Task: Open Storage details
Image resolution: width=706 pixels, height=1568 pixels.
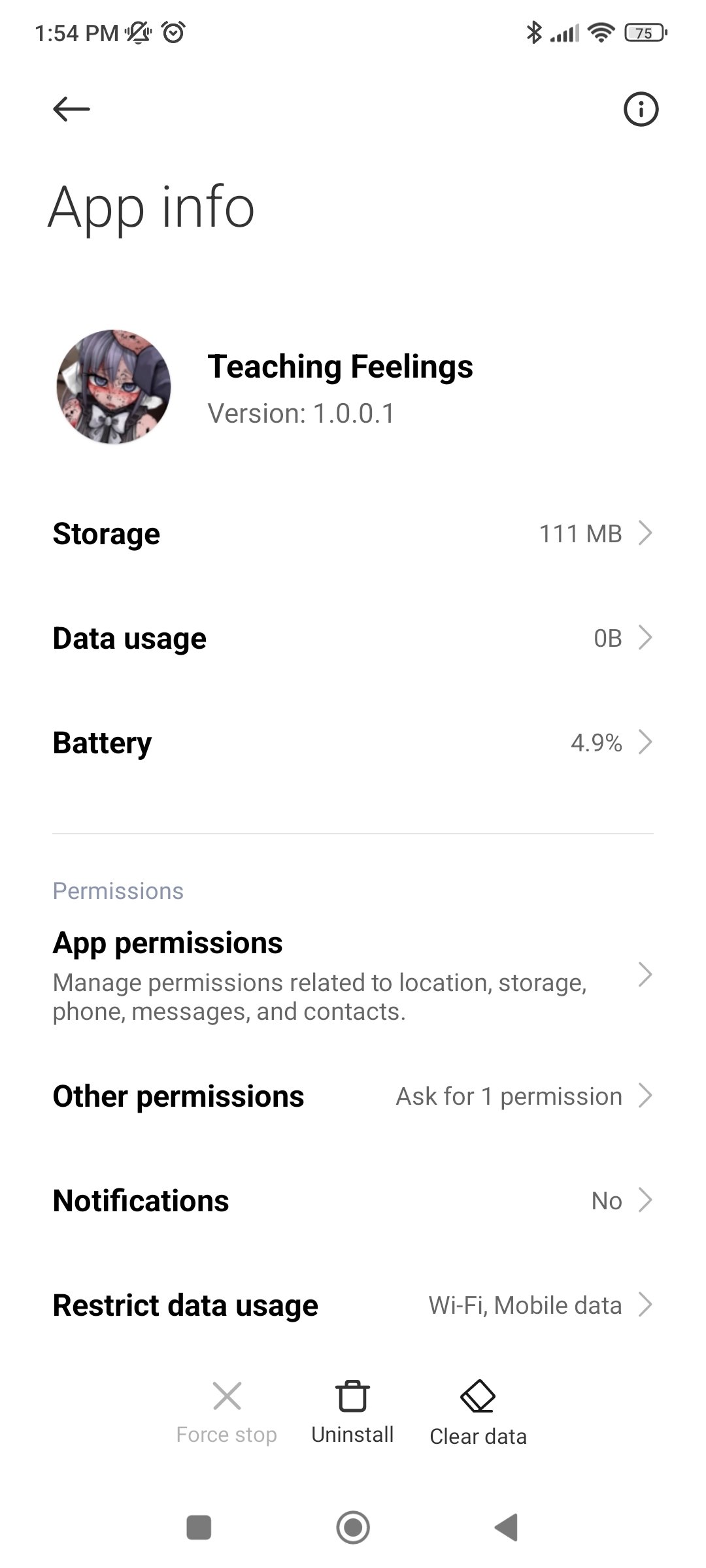Action: point(353,534)
